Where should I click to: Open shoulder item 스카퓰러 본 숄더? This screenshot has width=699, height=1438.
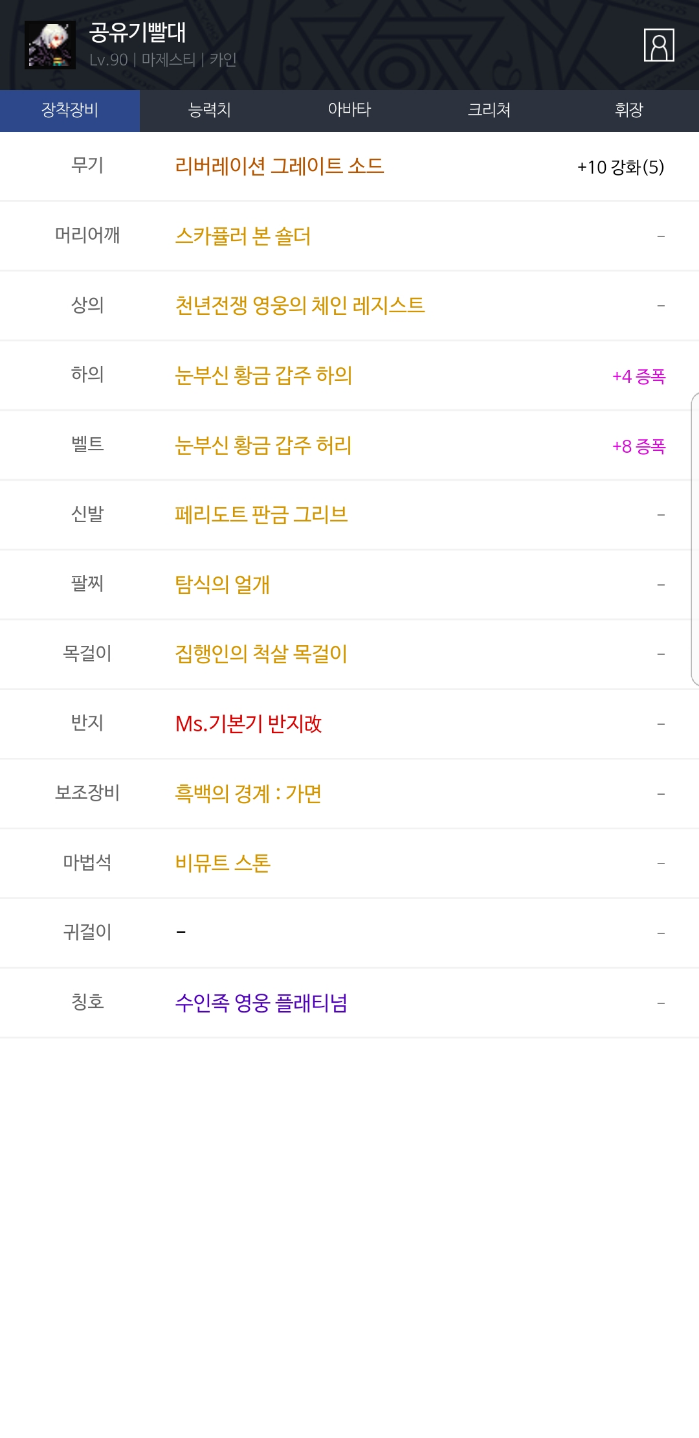coord(243,236)
